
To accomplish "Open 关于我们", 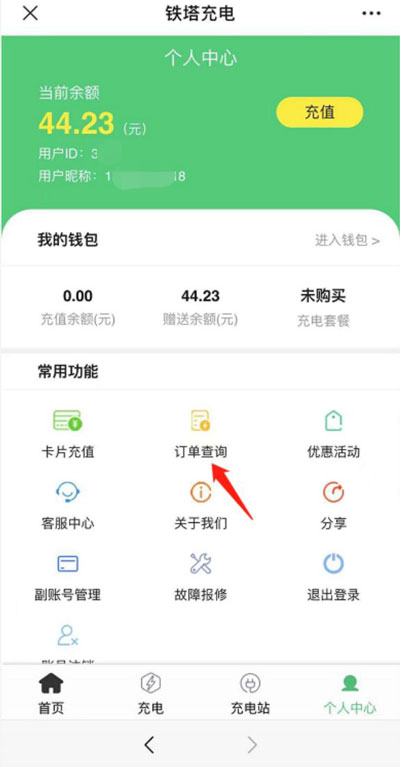I will pyautogui.click(x=200, y=506).
